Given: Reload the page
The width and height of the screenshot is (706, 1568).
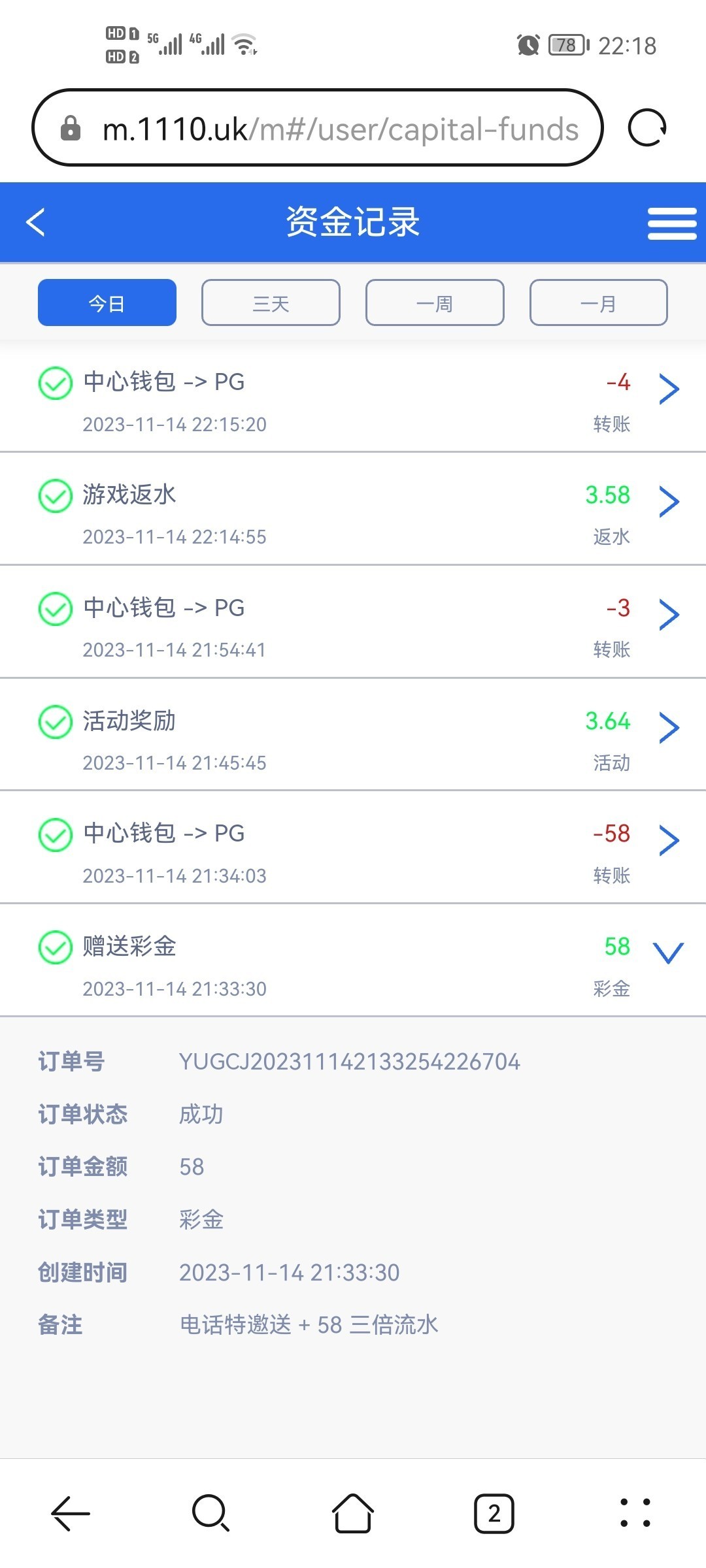Looking at the screenshot, I should pos(647,127).
